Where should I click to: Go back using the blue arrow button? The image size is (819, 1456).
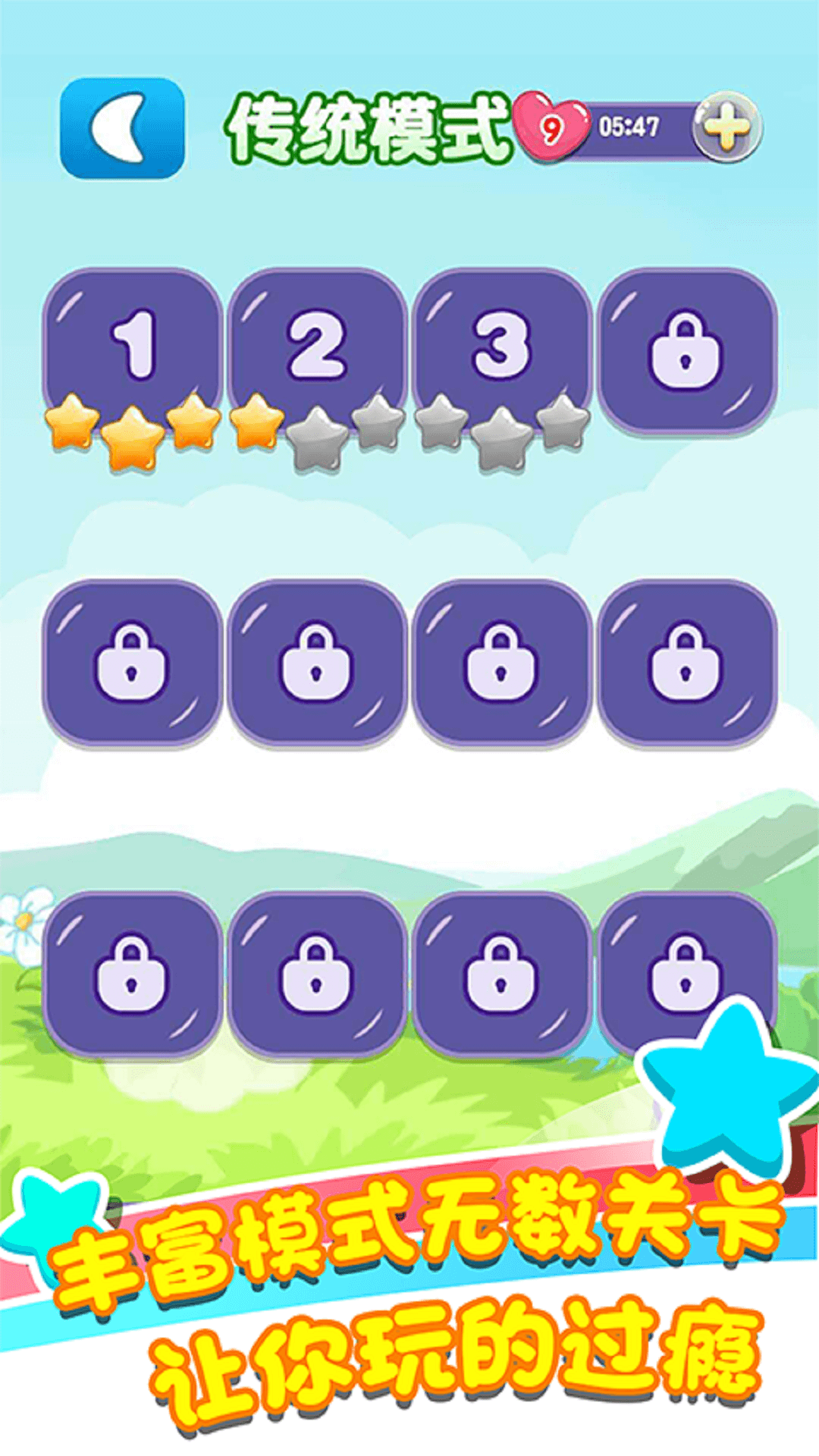[122, 128]
